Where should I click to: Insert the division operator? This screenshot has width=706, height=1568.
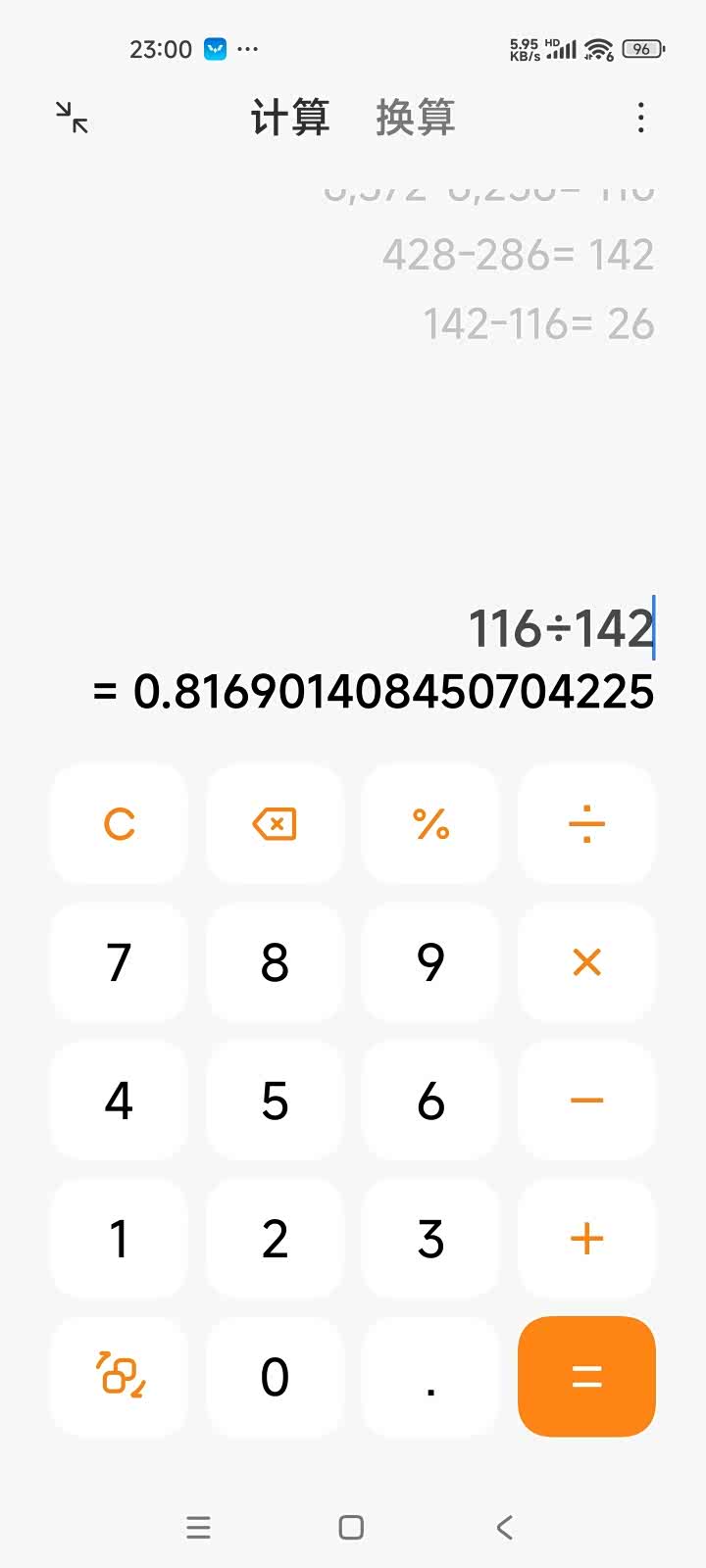tap(586, 824)
